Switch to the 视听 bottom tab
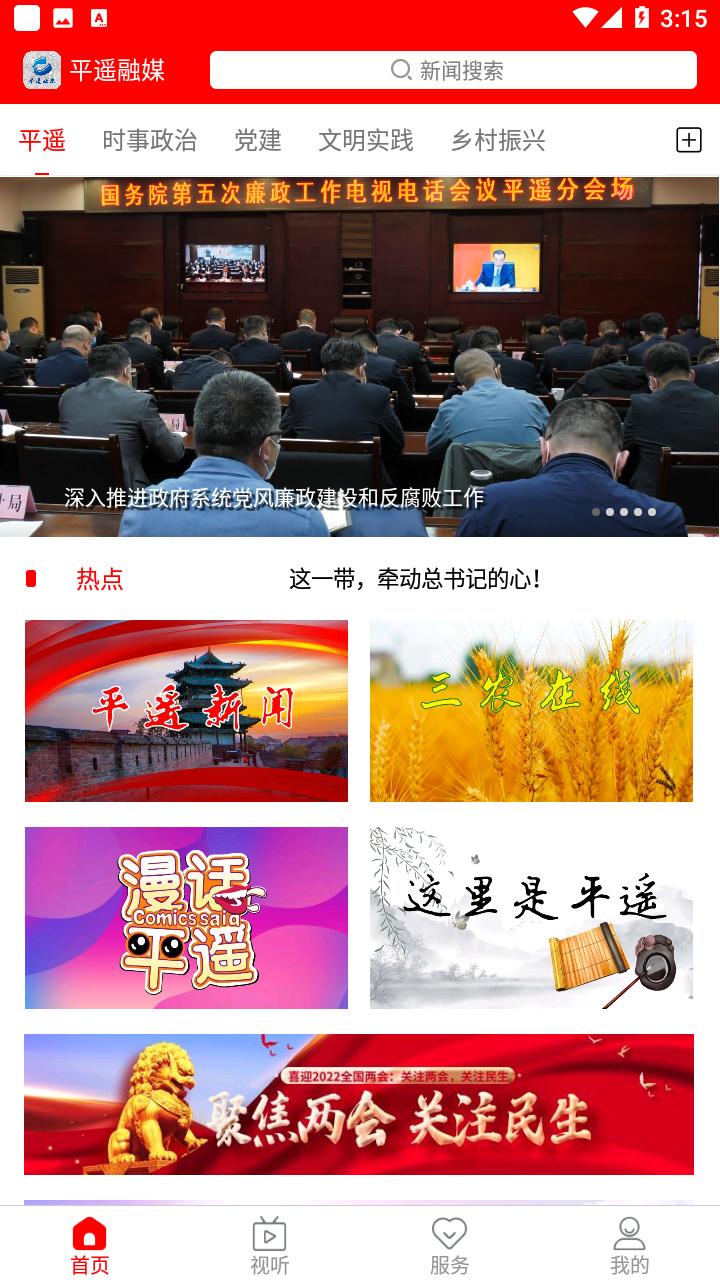Screen dimensions: 720x1280 pyautogui.click(x=269, y=1246)
